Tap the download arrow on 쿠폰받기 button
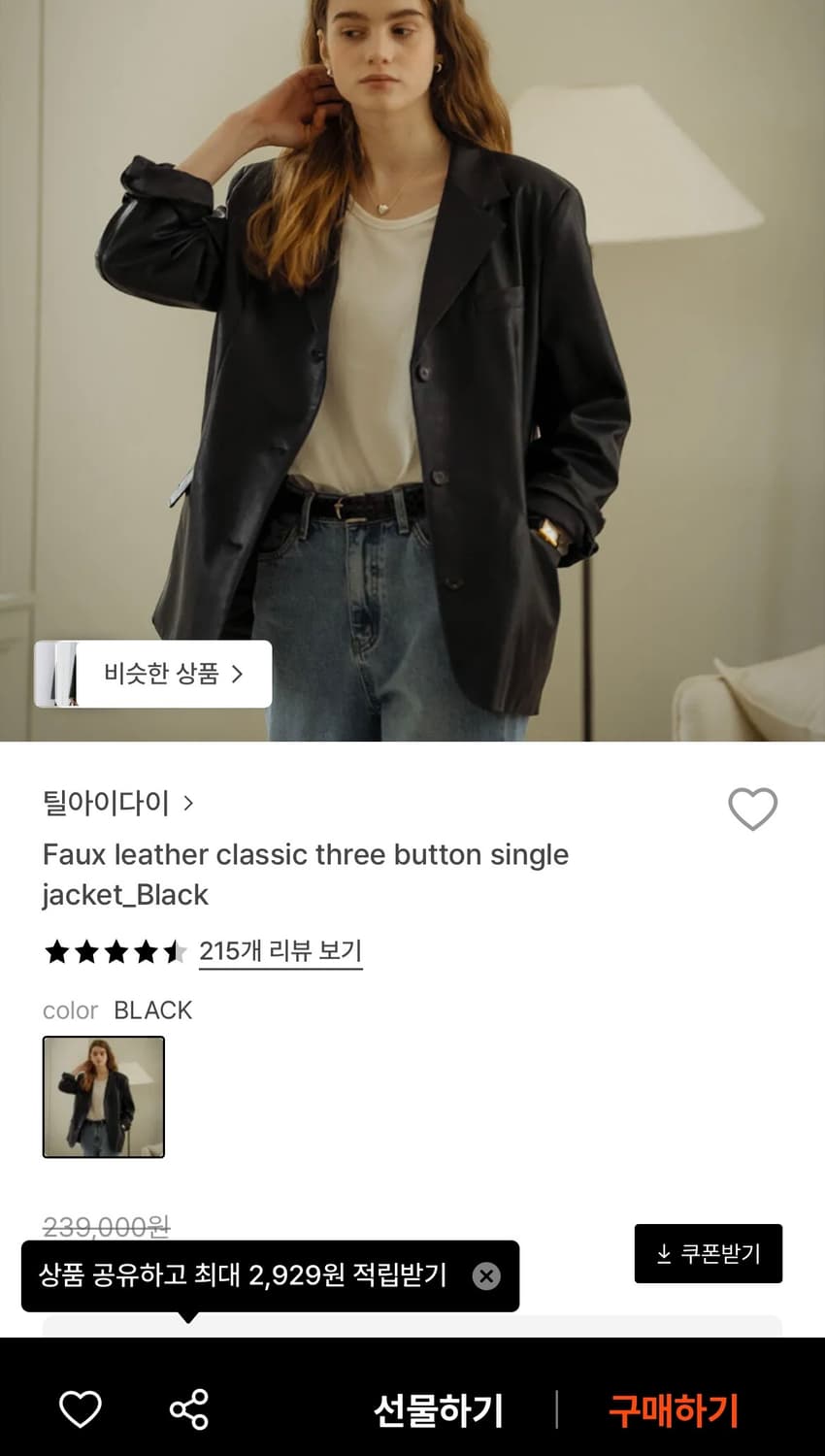Viewport: 825px width, 1456px height. (663, 1253)
